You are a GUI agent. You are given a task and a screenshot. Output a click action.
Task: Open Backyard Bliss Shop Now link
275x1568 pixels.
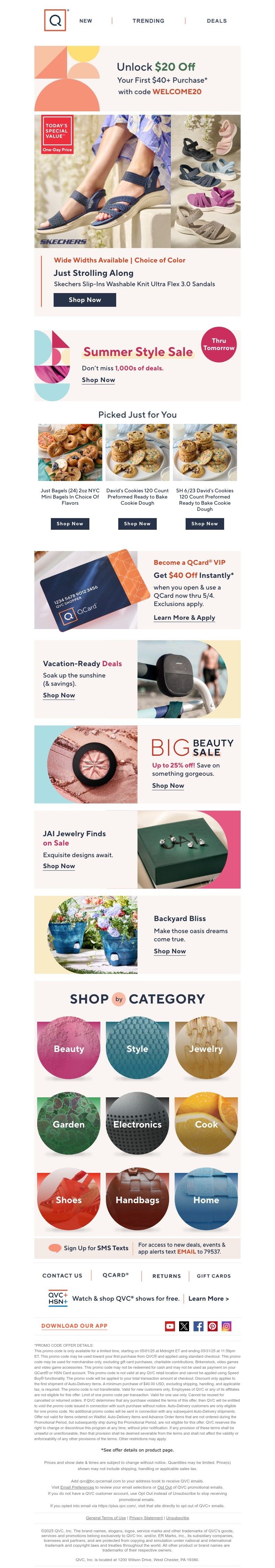(170, 951)
